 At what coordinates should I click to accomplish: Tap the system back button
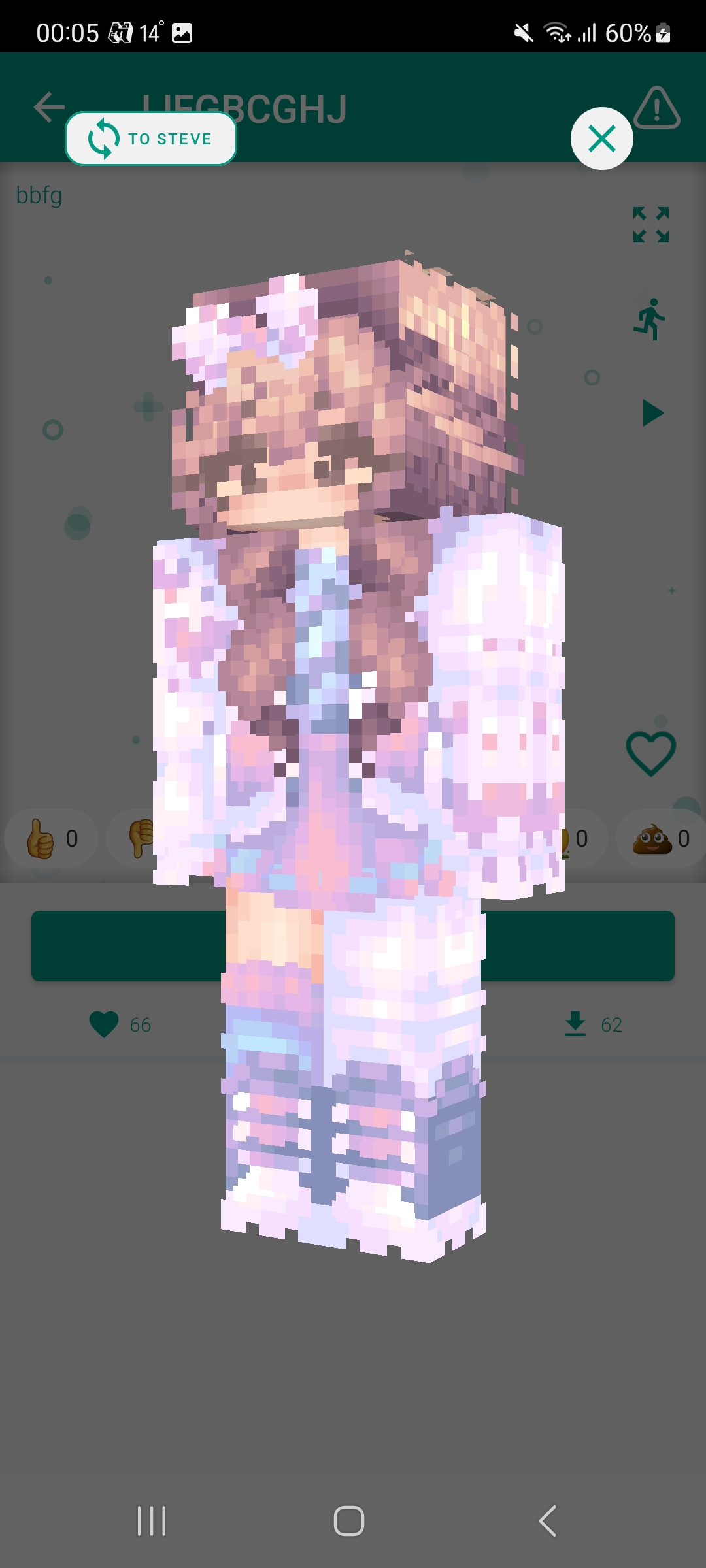tap(548, 1521)
